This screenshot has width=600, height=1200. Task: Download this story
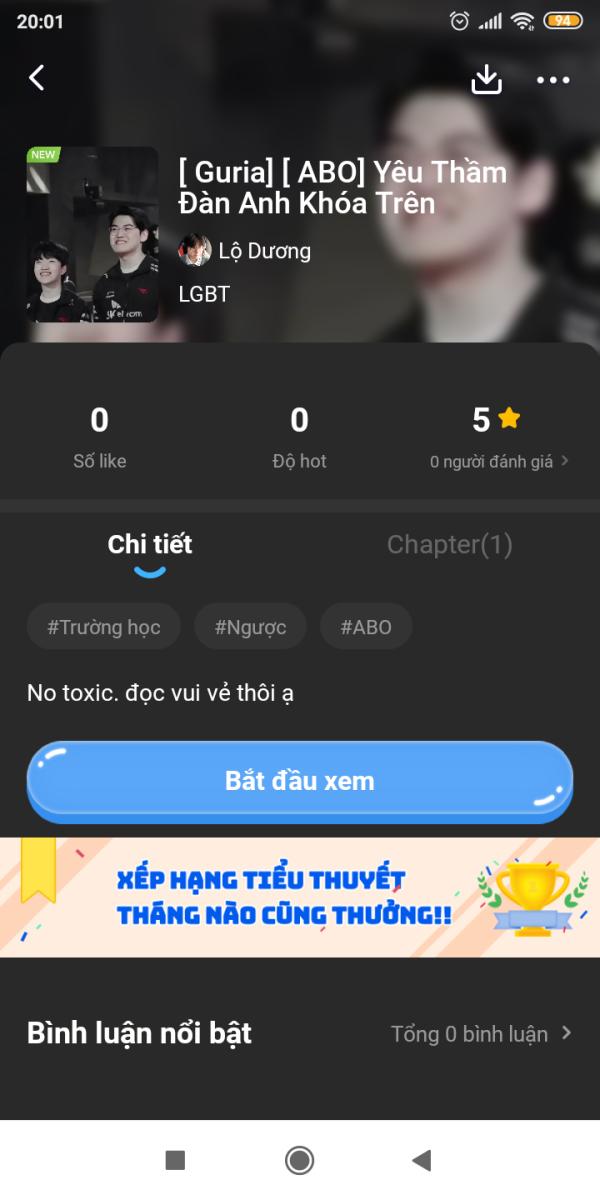tap(486, 79)
